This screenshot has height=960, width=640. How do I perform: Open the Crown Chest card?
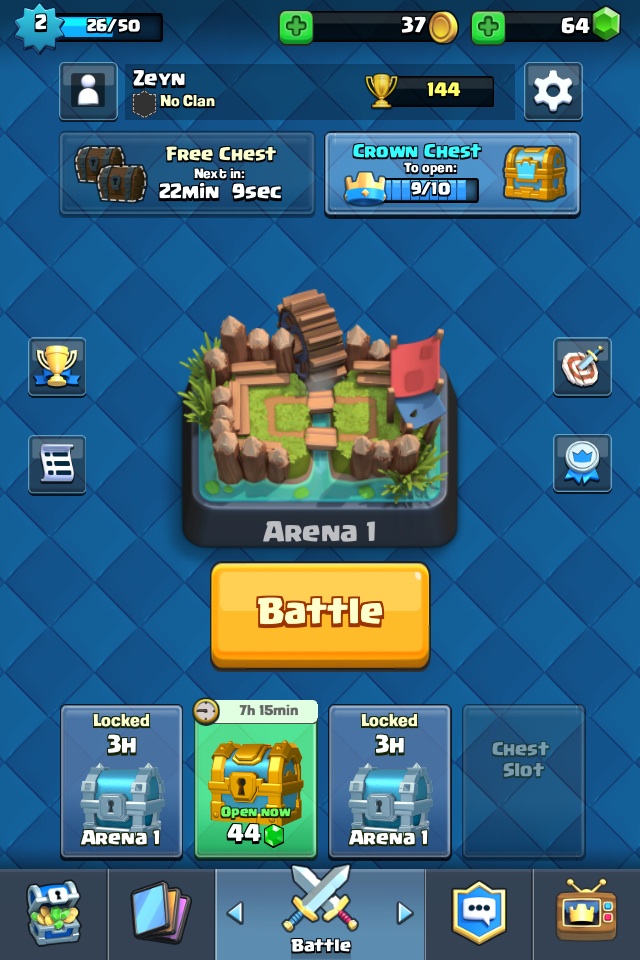click(452, 173)
